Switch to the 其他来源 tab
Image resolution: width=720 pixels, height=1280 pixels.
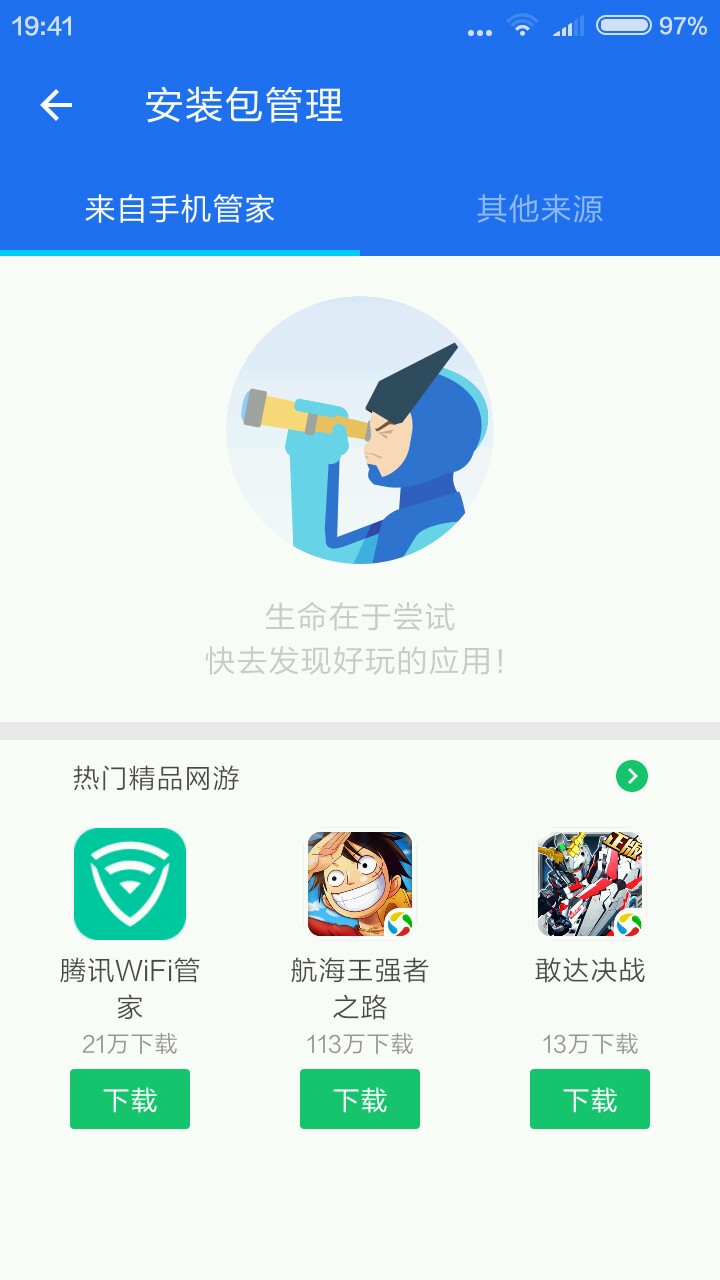[x=539, y=209]
